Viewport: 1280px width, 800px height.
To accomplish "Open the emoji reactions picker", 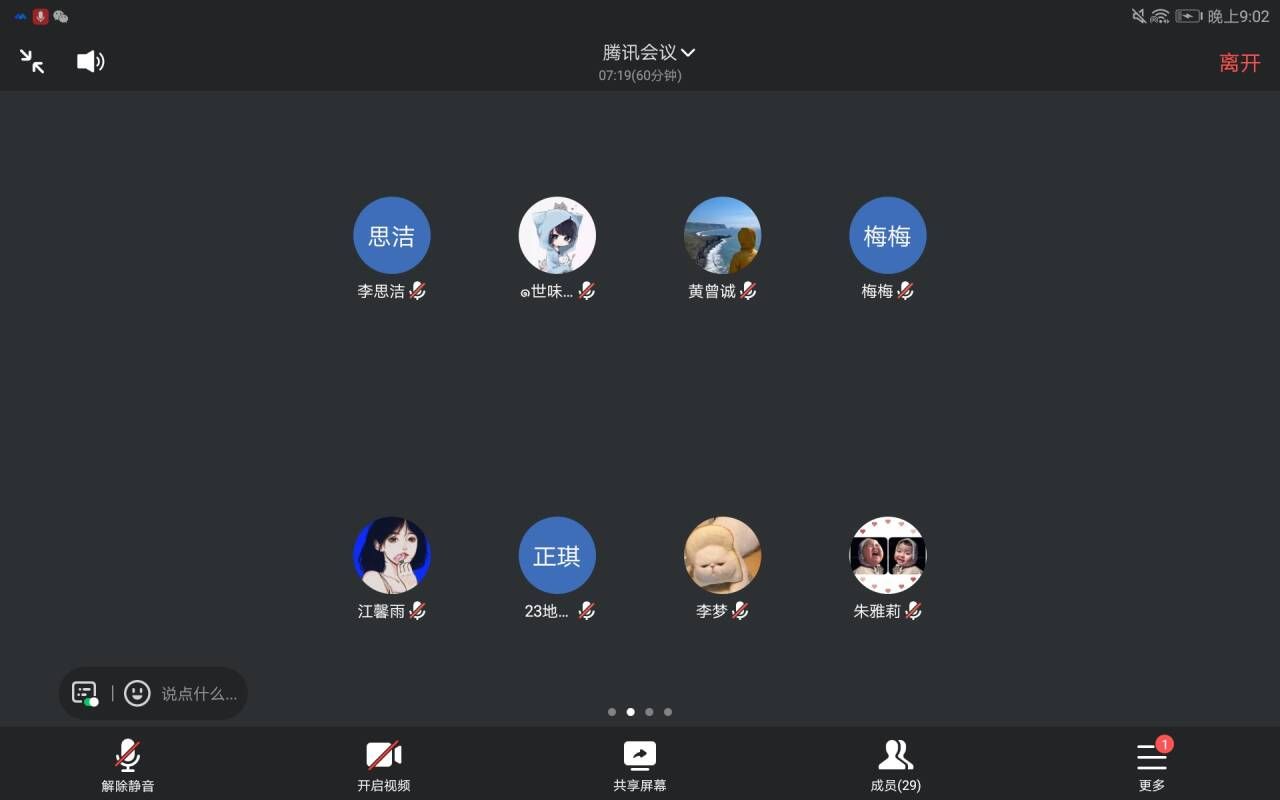I will (137, 693).
